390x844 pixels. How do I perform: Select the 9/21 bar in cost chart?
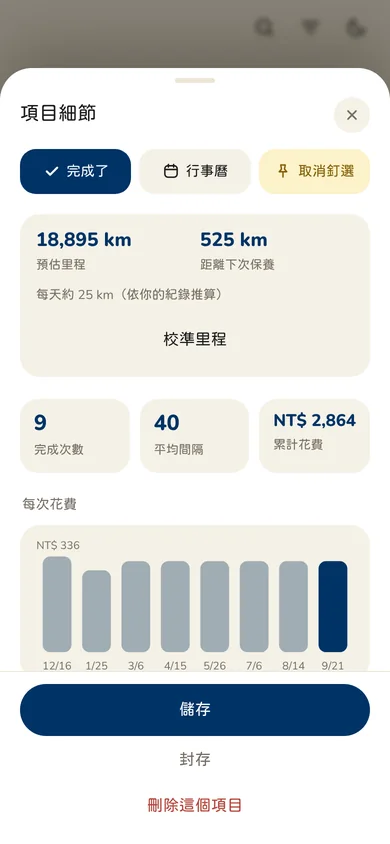[333, 607]
